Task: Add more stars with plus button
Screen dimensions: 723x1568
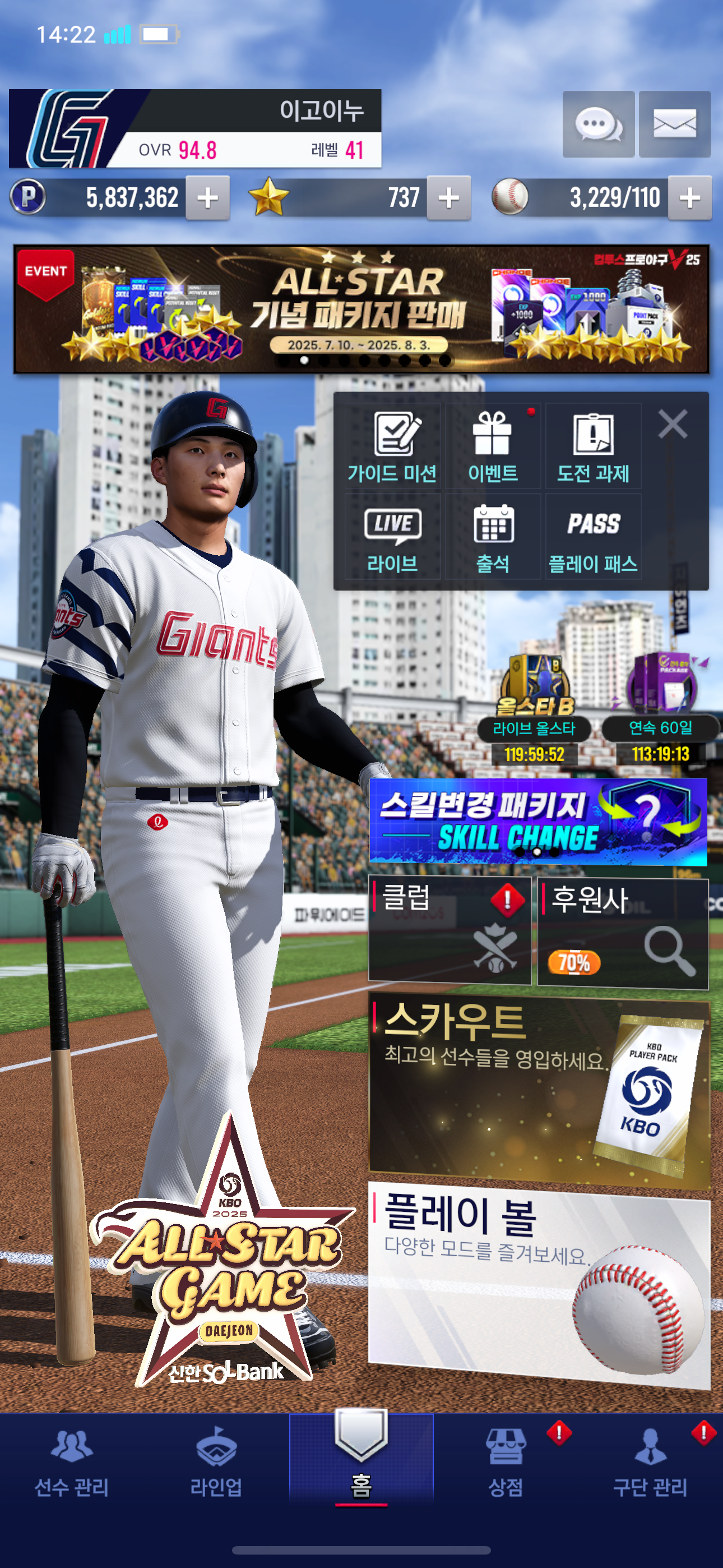Action: 448,198
